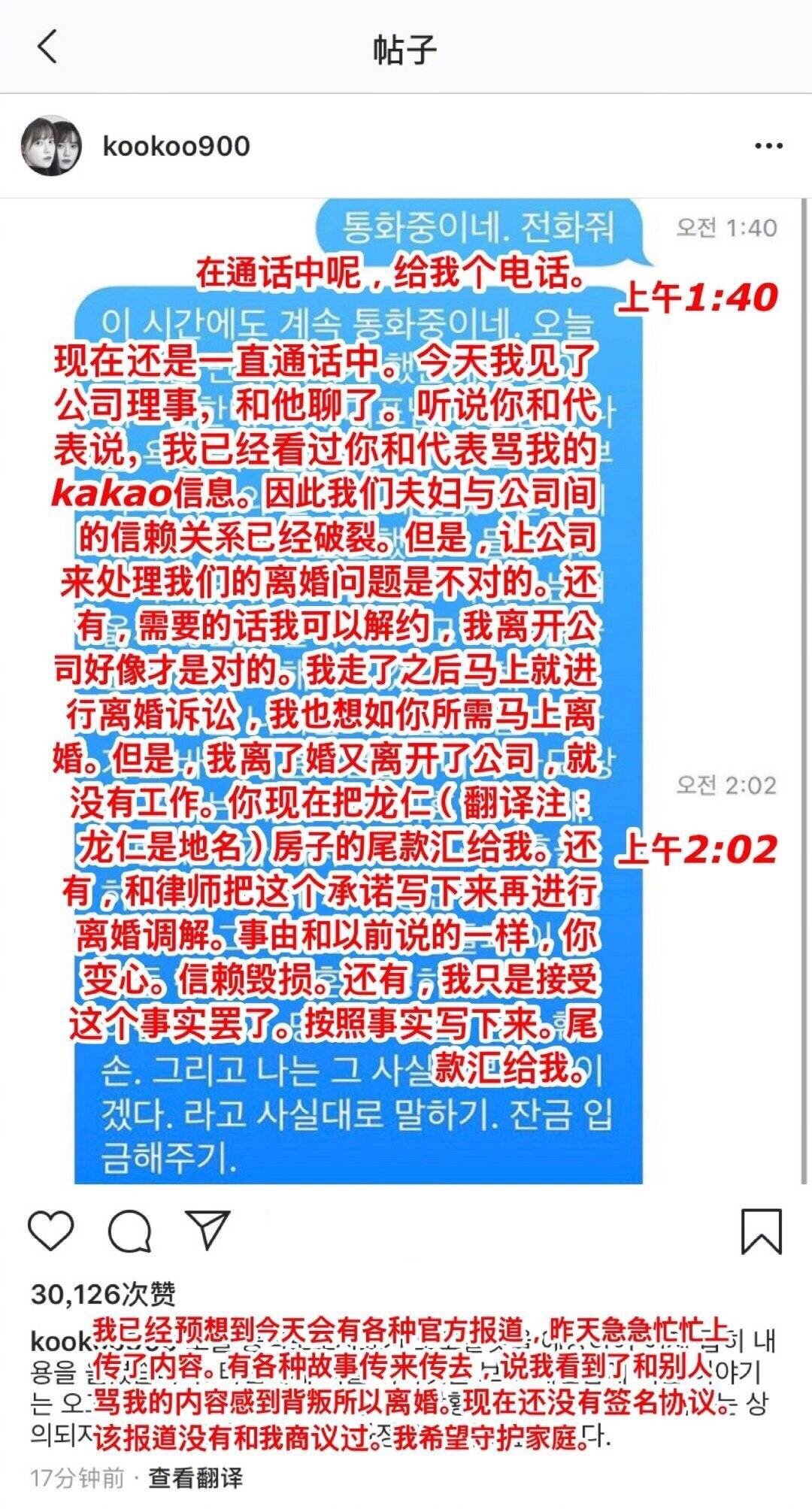Tap 查看翻译 to translate caption
Screen dimensions: 812x1509
coord(195,1477)
